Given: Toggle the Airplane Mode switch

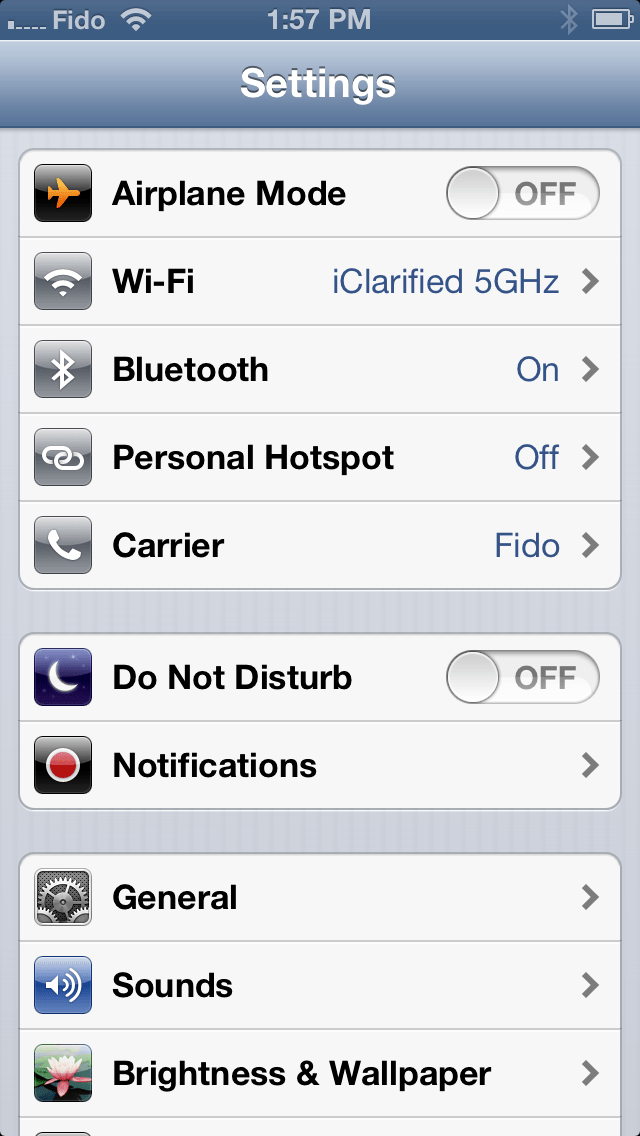Looking at the screenshot, I should pos(522,193).
